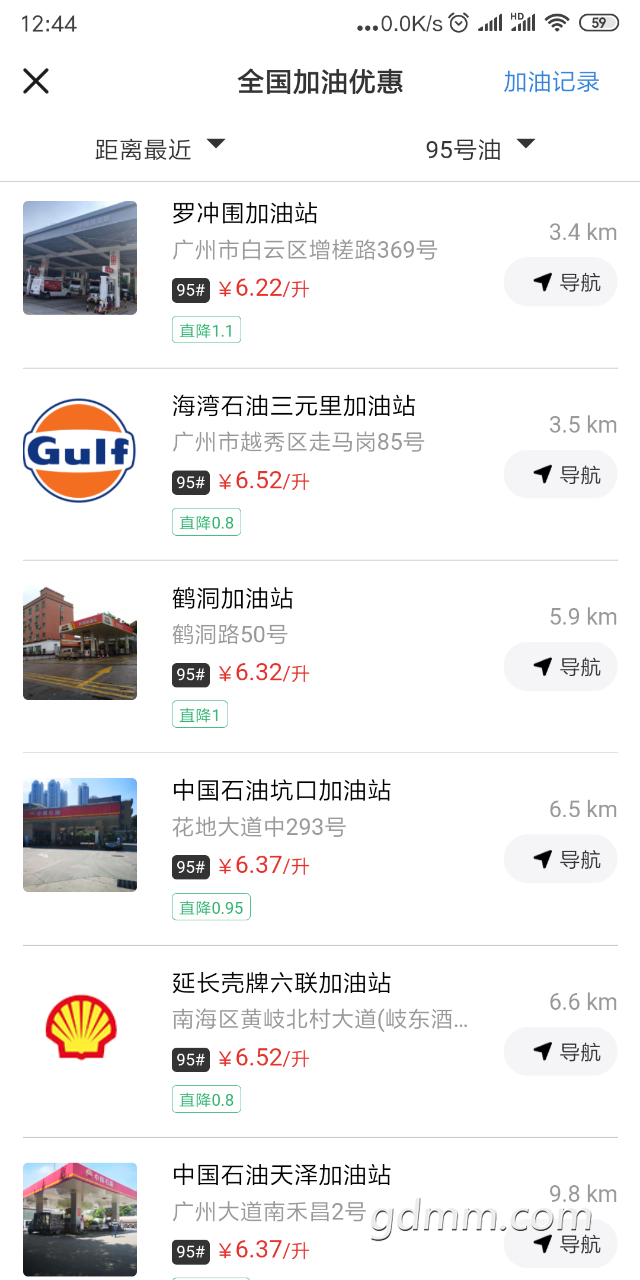
Task: Open 中国石油坑口加油站 details
Action: (x=281, y=791)
